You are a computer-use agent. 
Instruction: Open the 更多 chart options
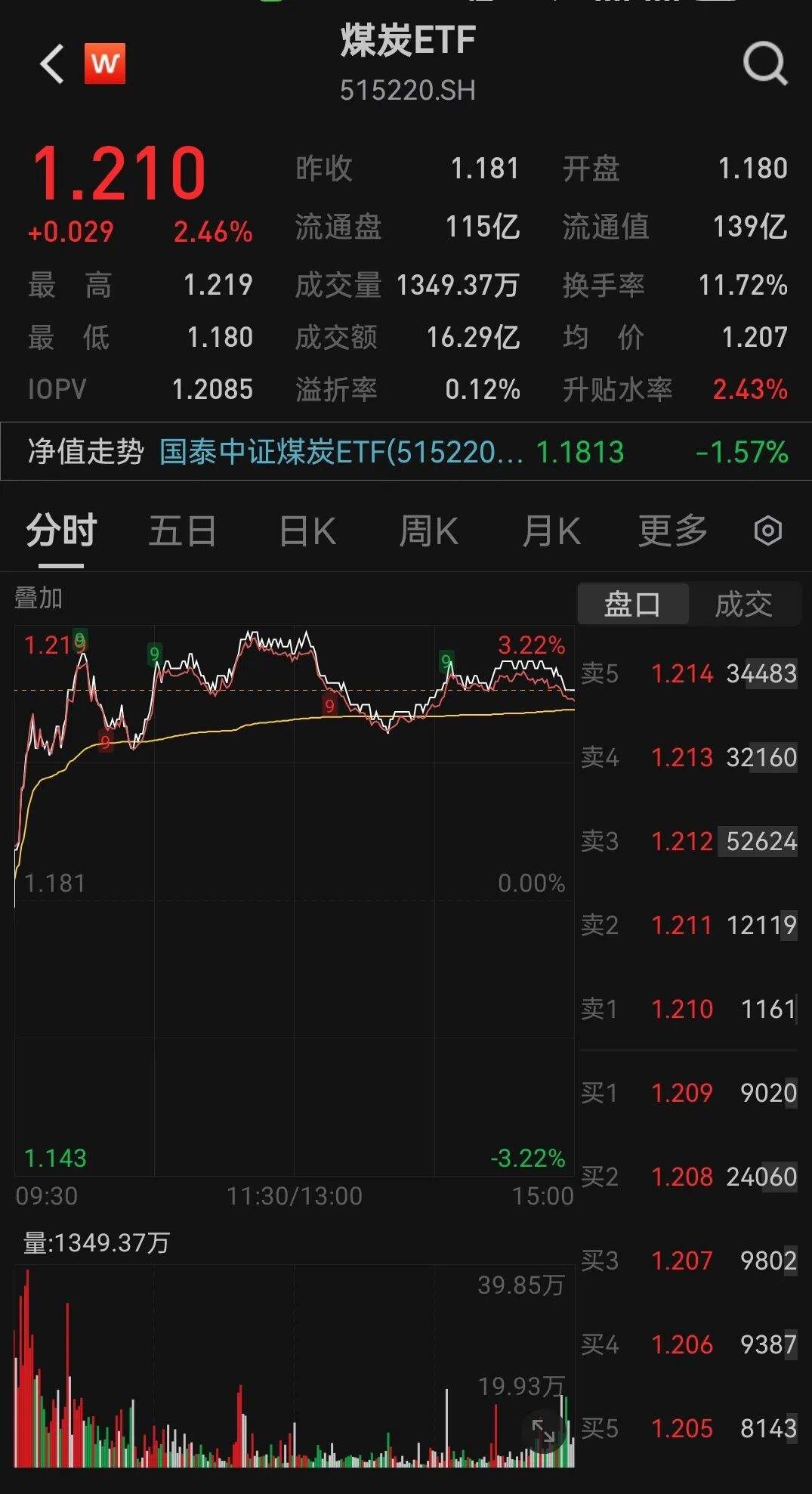tap(672, 530)
